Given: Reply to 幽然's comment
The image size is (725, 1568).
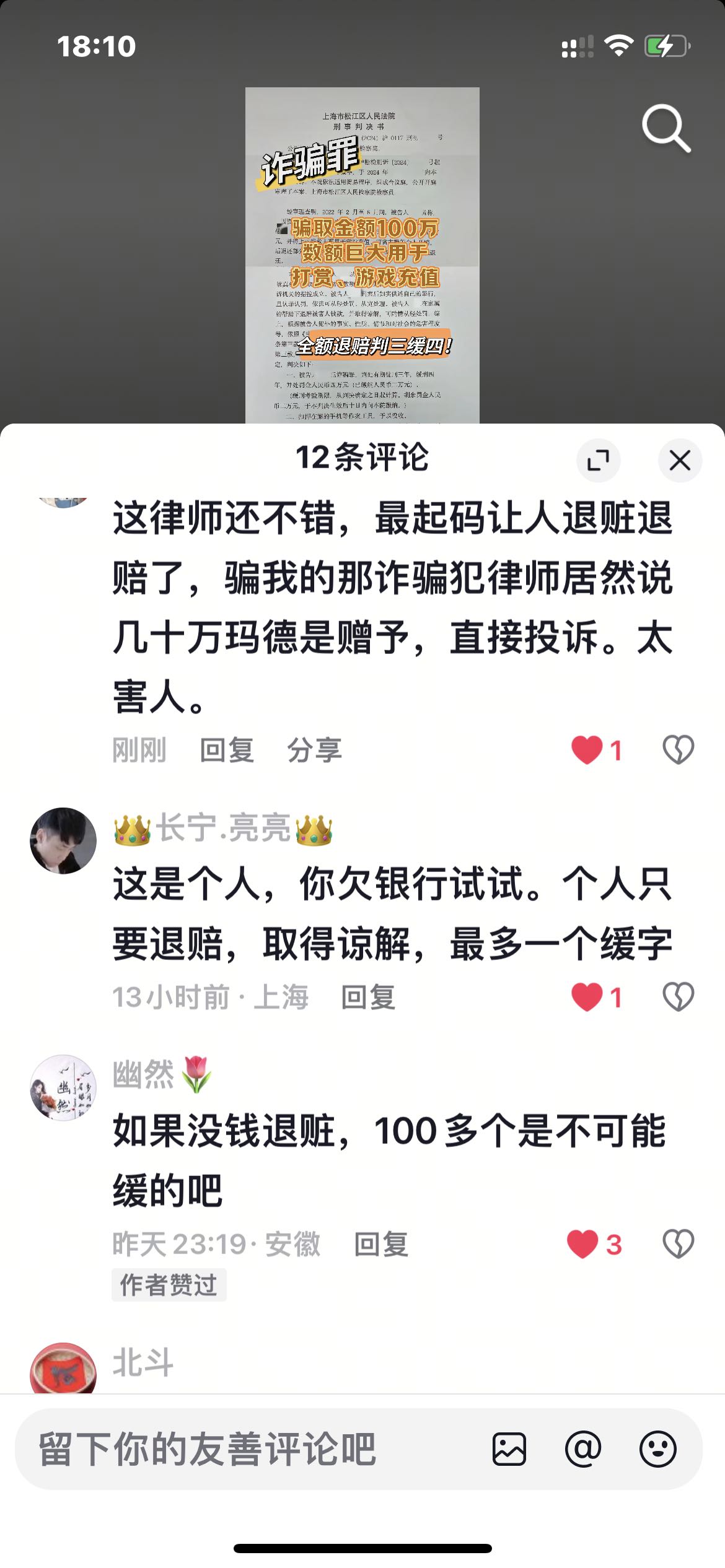Looking at the screenshot, I should (381, 1244).
